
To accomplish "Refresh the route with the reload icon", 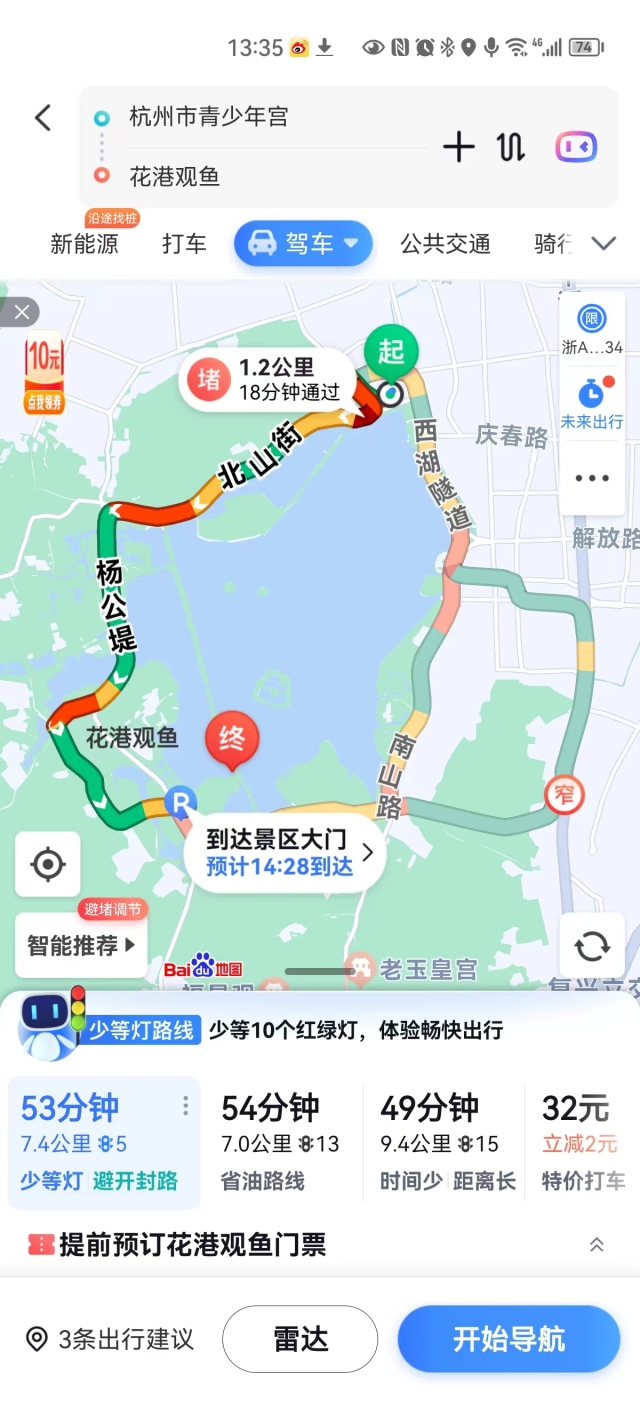I will 592,945.
